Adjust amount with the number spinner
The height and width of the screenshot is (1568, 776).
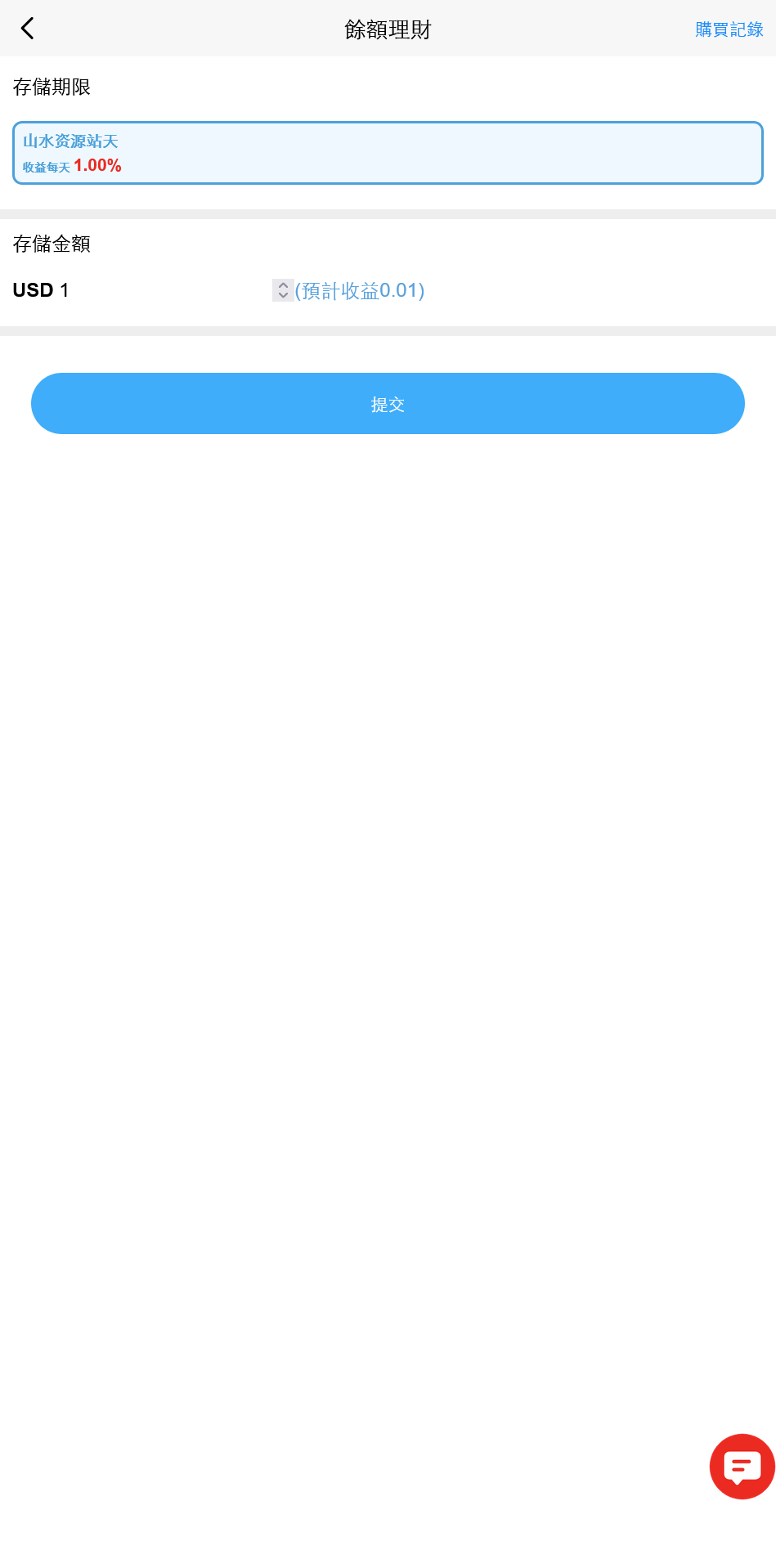[x=283, y=290]
